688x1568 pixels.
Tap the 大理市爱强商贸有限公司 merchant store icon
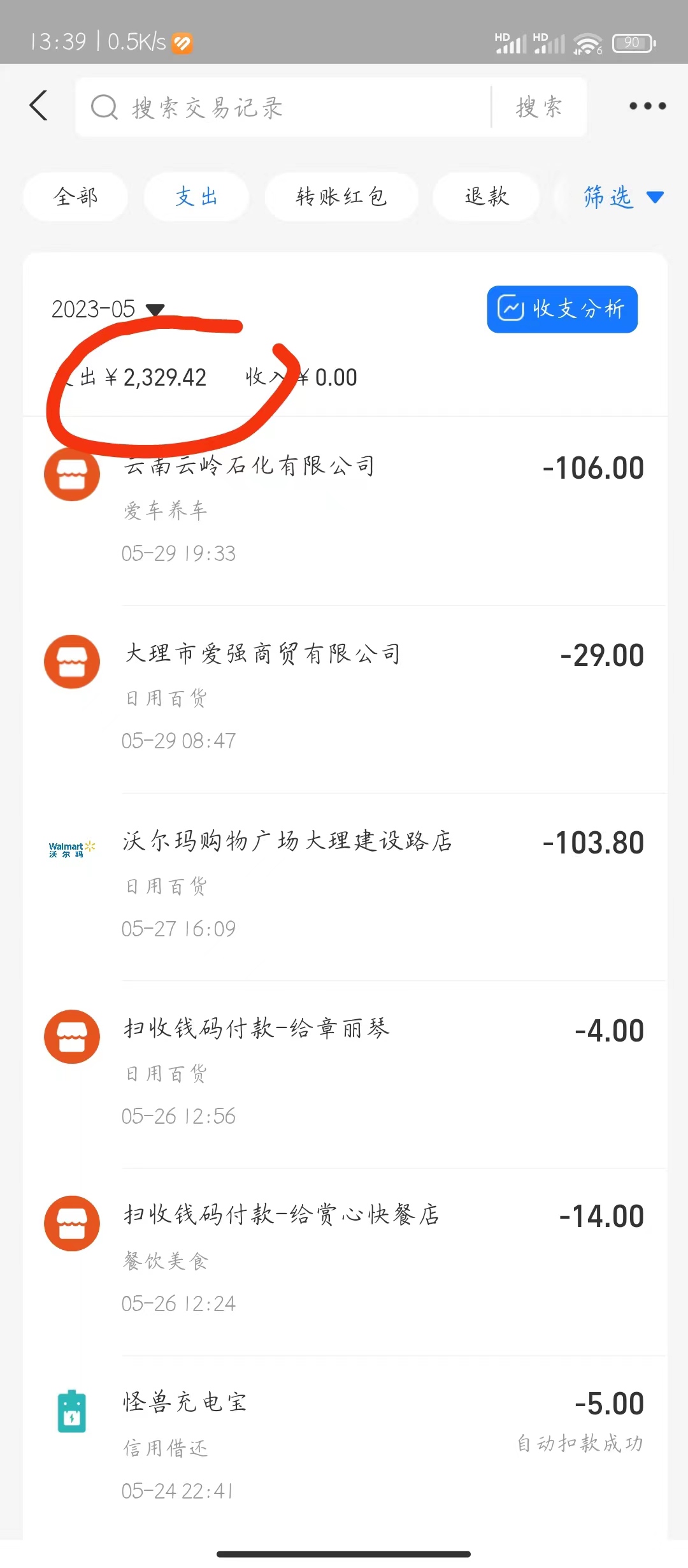click(x=71, y=662)
